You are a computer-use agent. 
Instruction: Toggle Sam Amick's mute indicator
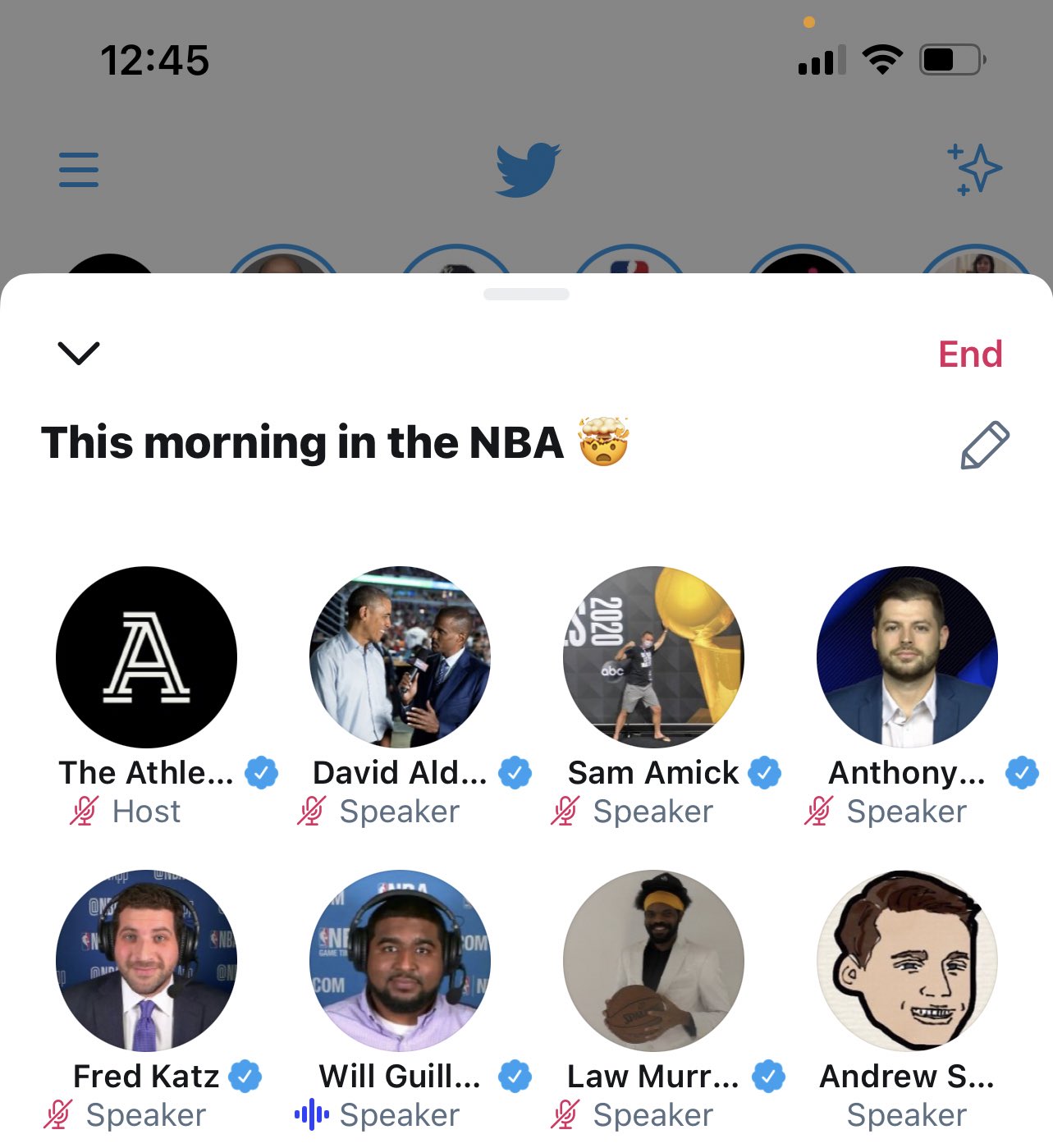[x=565, y=812]
